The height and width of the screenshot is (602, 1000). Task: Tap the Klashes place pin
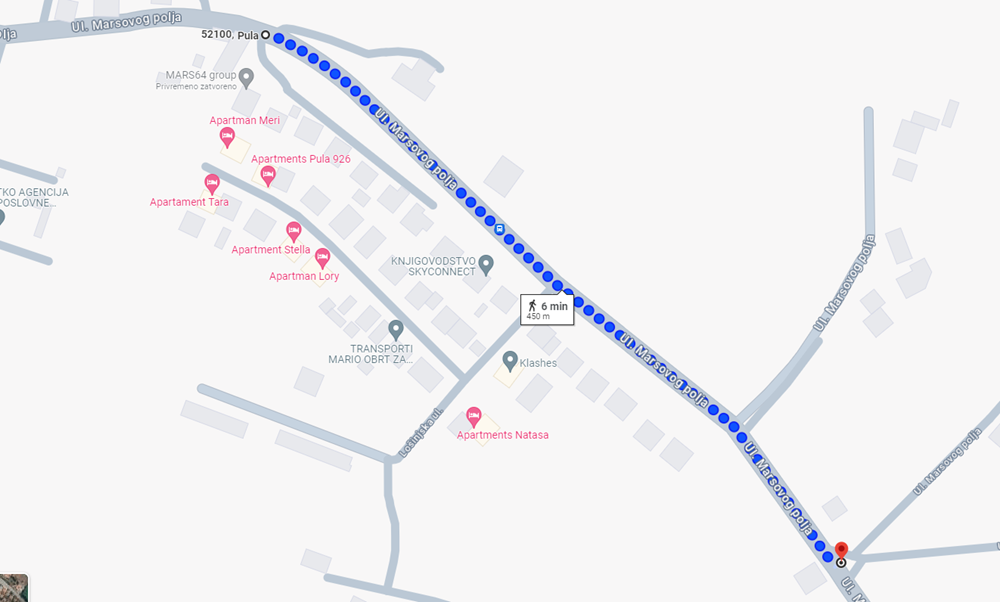coord(509,359)
